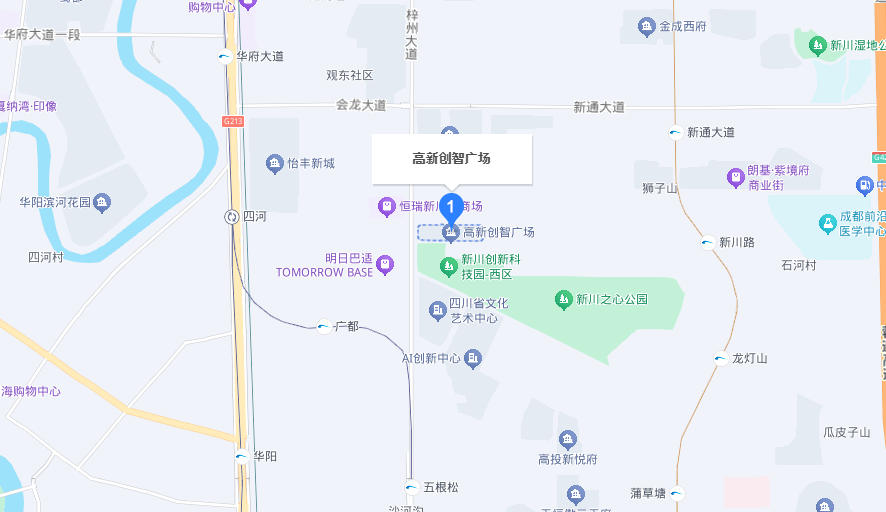Image resolution: width=886 pixels, height=512 pixels.
Task: Tap the 华阳 metro station icon
Action: tap(242, 457)
